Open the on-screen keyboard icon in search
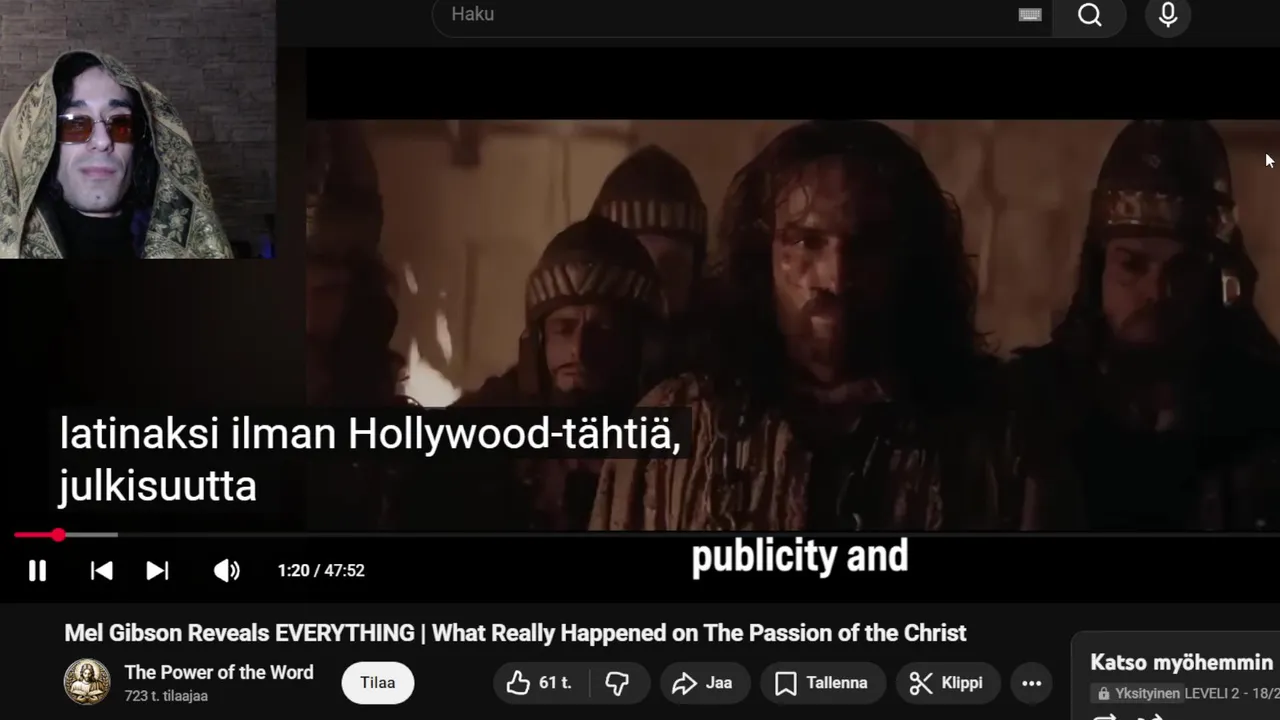The image size is (1280, 720). 1030,15
